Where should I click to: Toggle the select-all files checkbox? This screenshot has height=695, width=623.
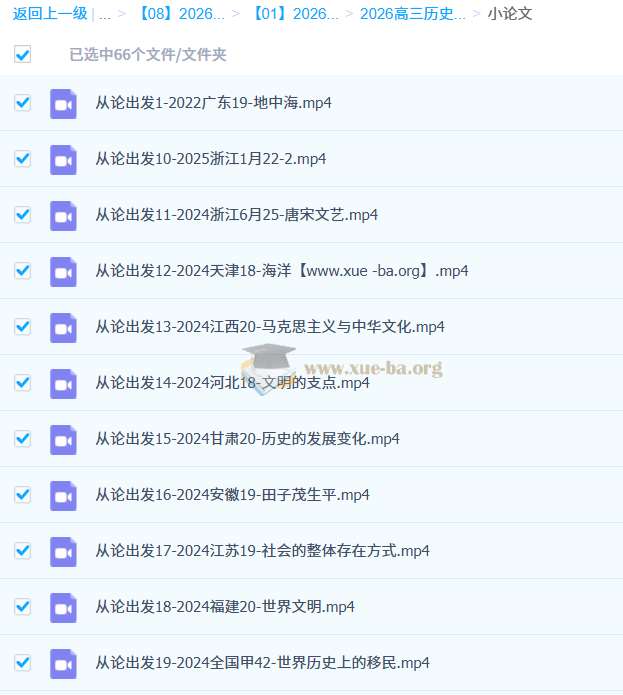22,54
